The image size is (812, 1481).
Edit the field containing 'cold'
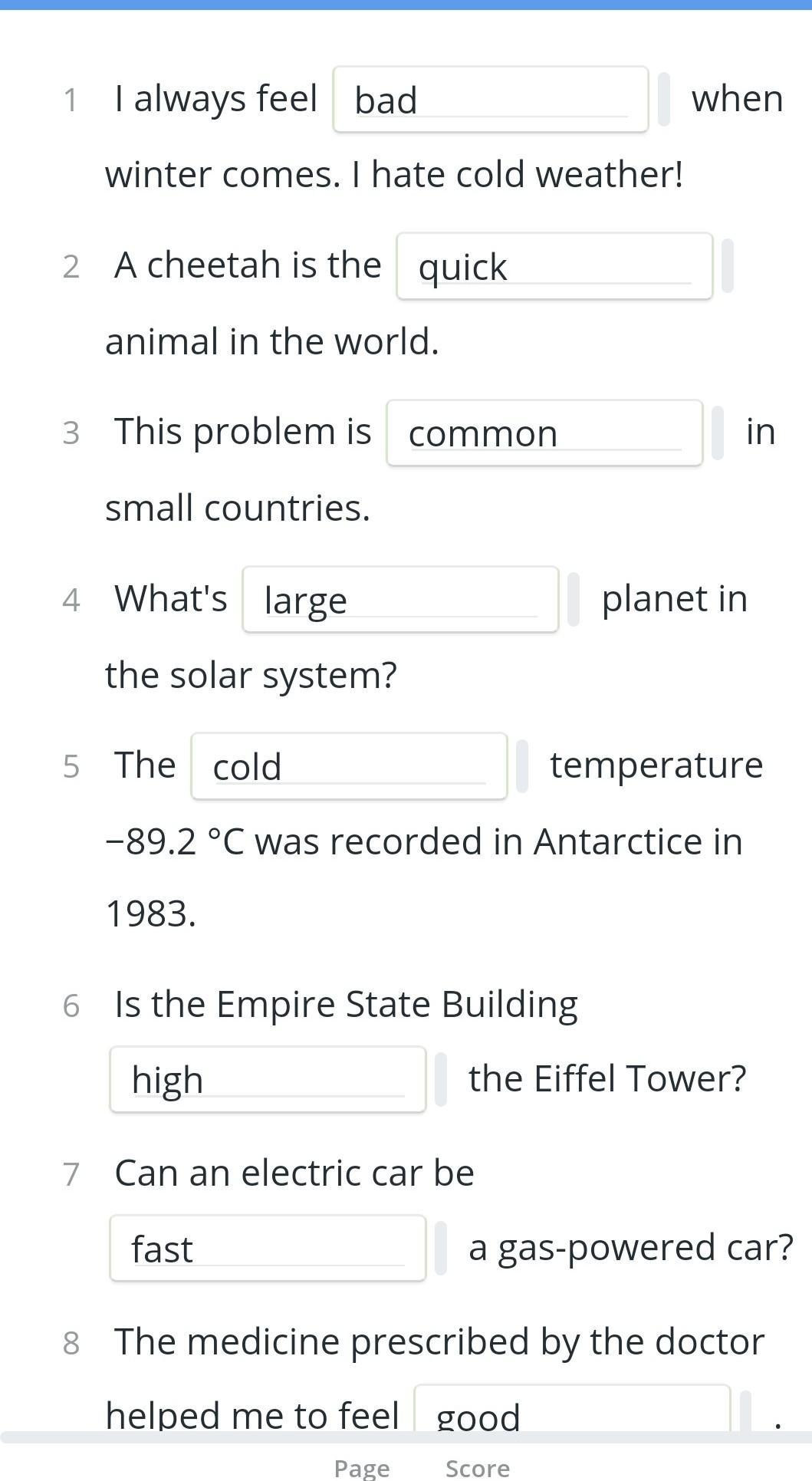[349, 766]
